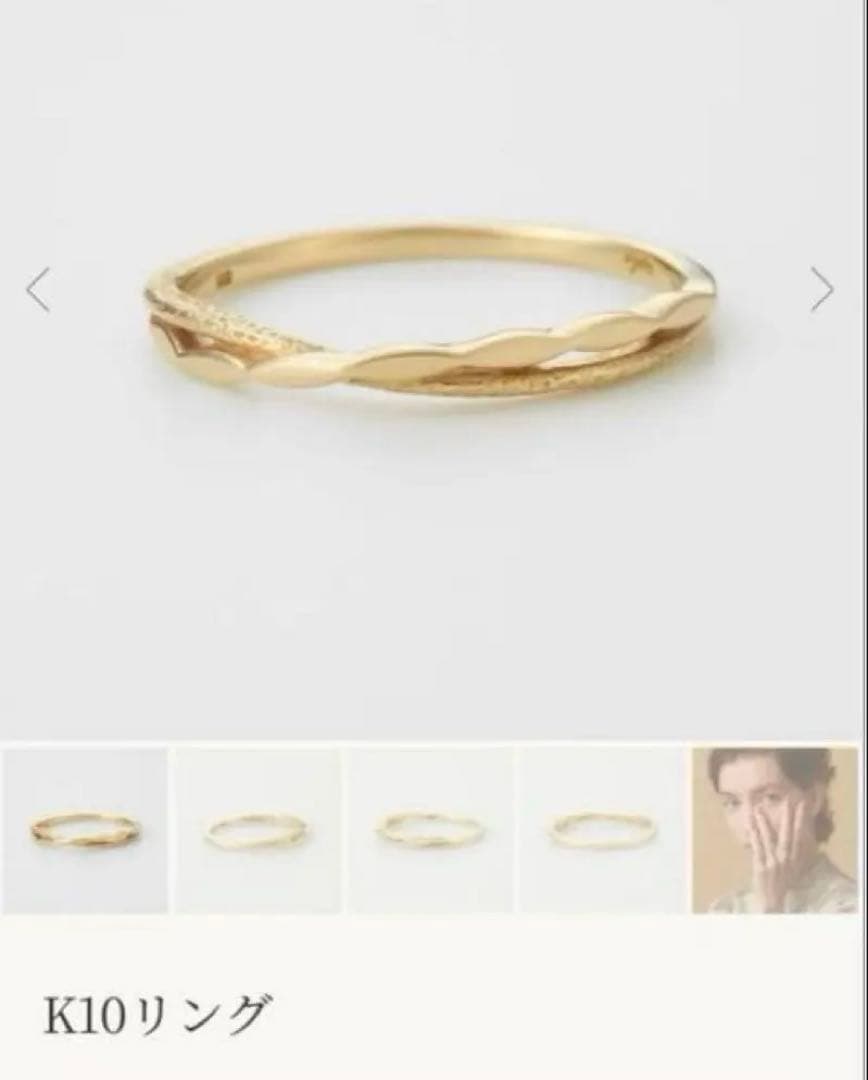View the second ring thumbnail

coord(258,830)
